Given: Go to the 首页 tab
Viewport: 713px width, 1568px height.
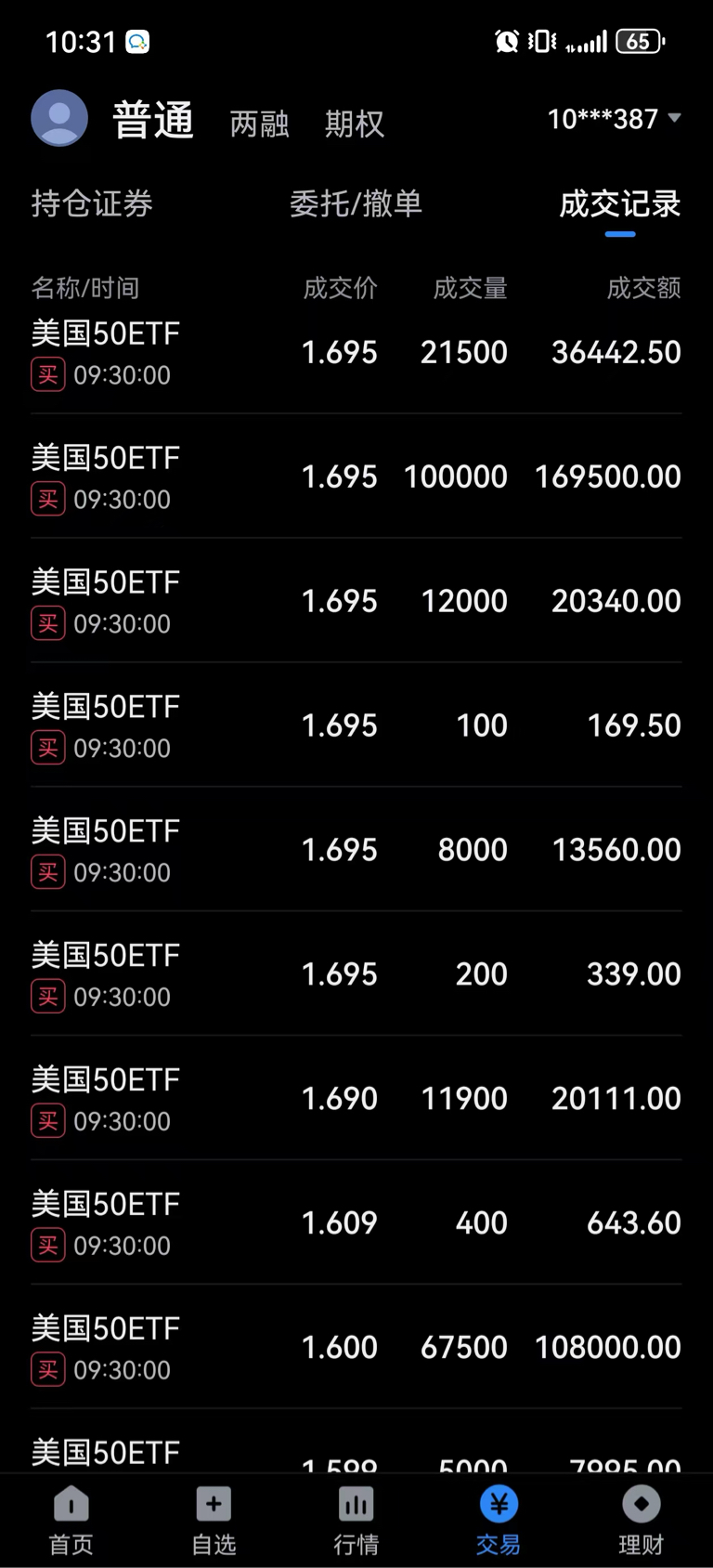Looking at the screenshot, I should 71,1521.
